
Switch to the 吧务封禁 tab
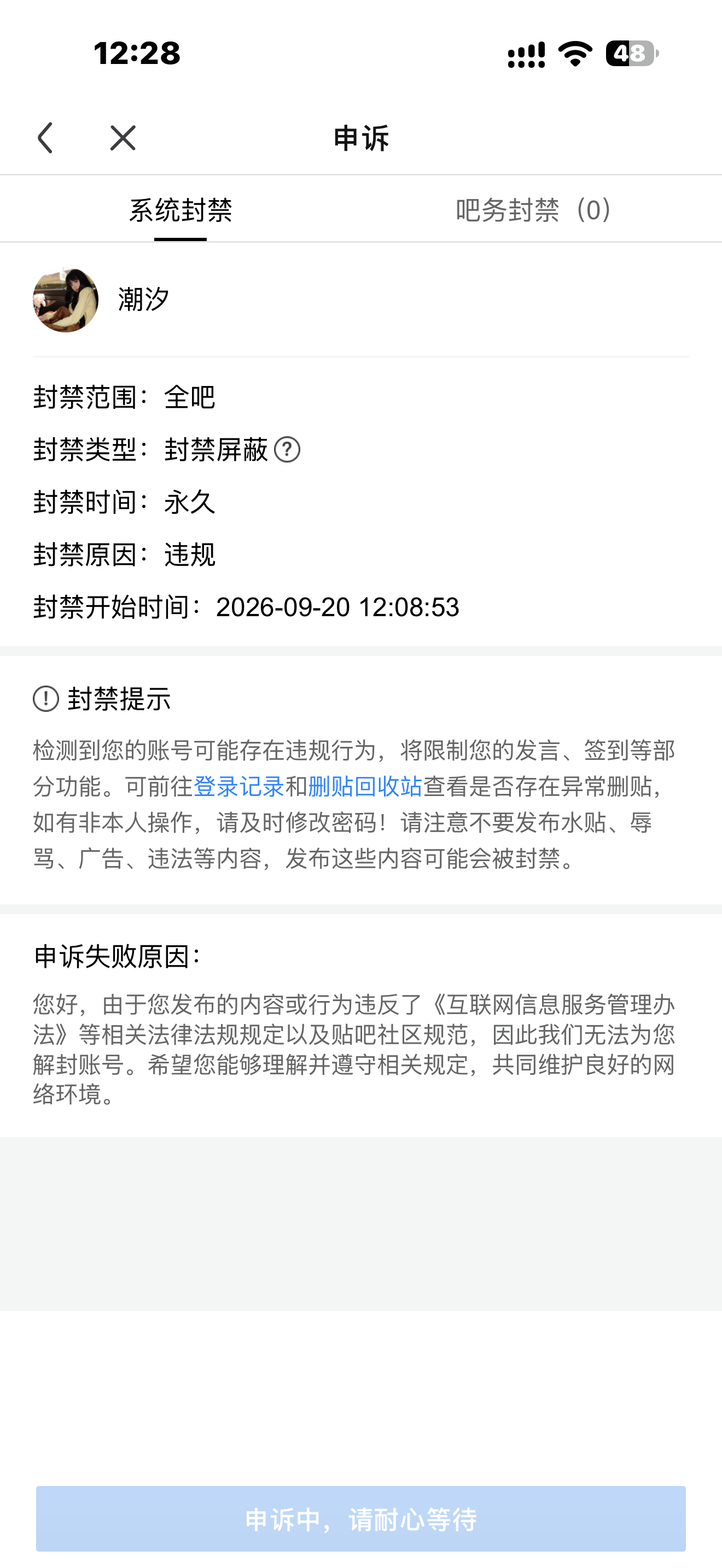coord(534,210)
